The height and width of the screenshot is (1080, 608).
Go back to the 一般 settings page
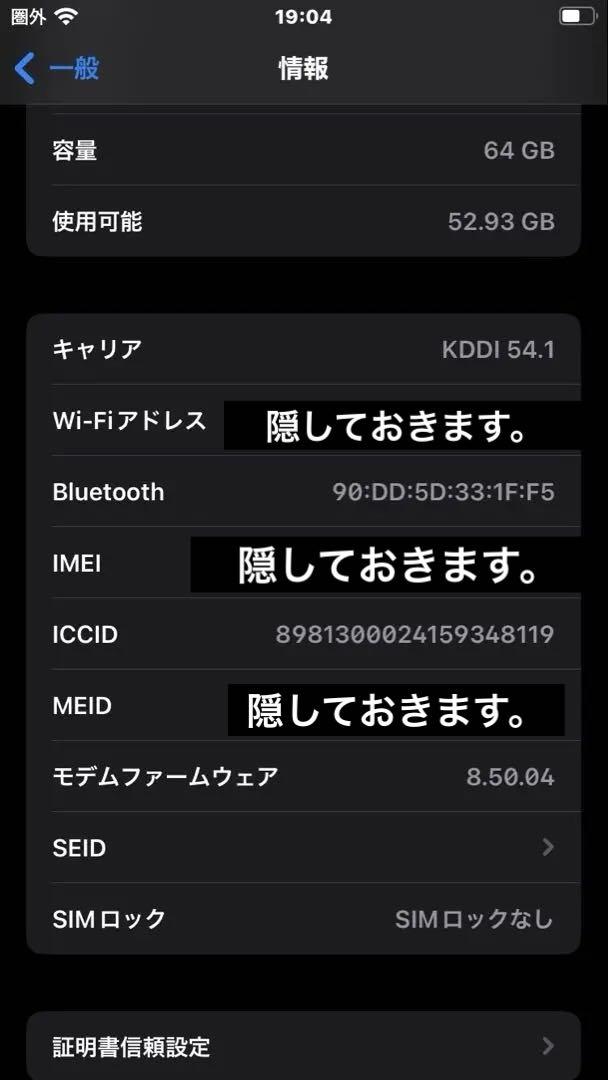click(56, 69)
